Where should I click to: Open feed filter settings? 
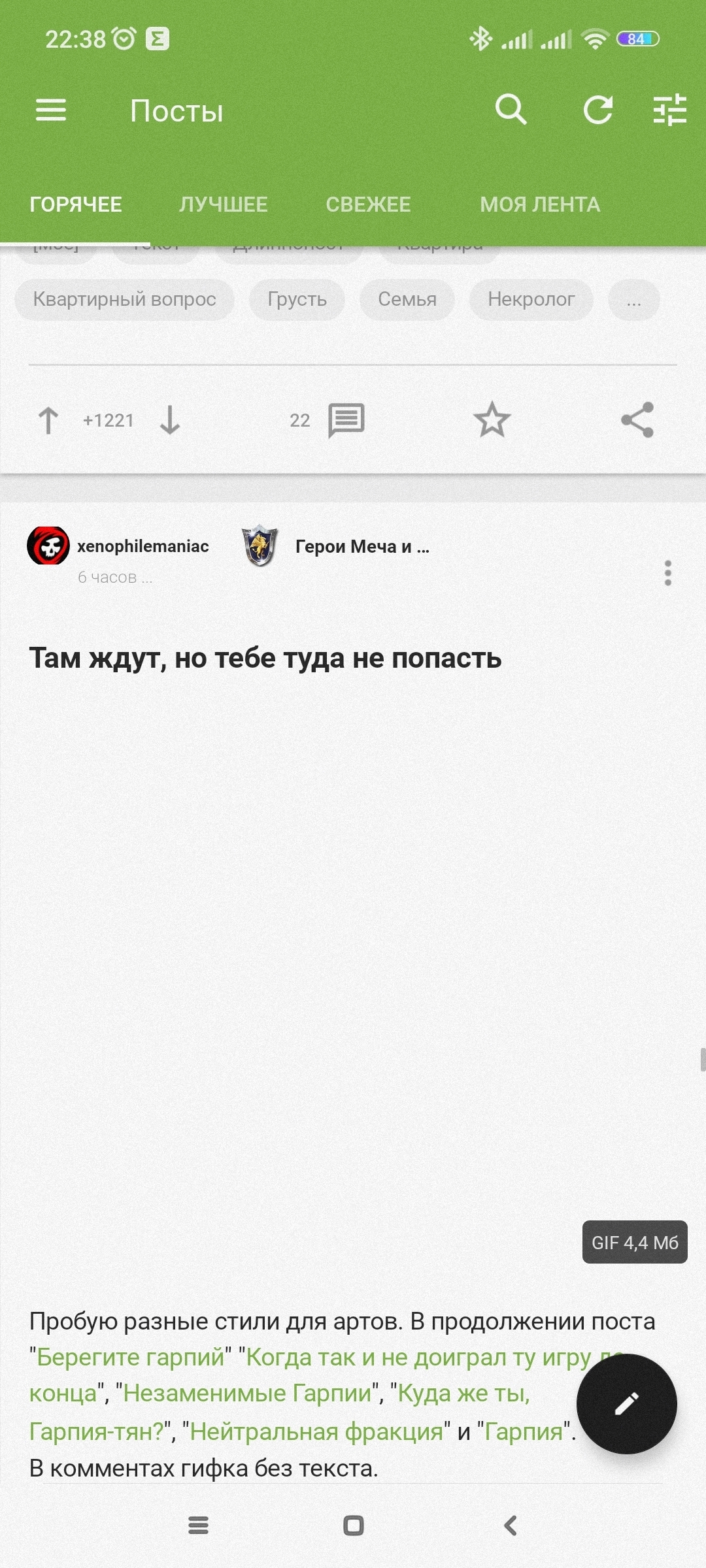click(670, 109)
